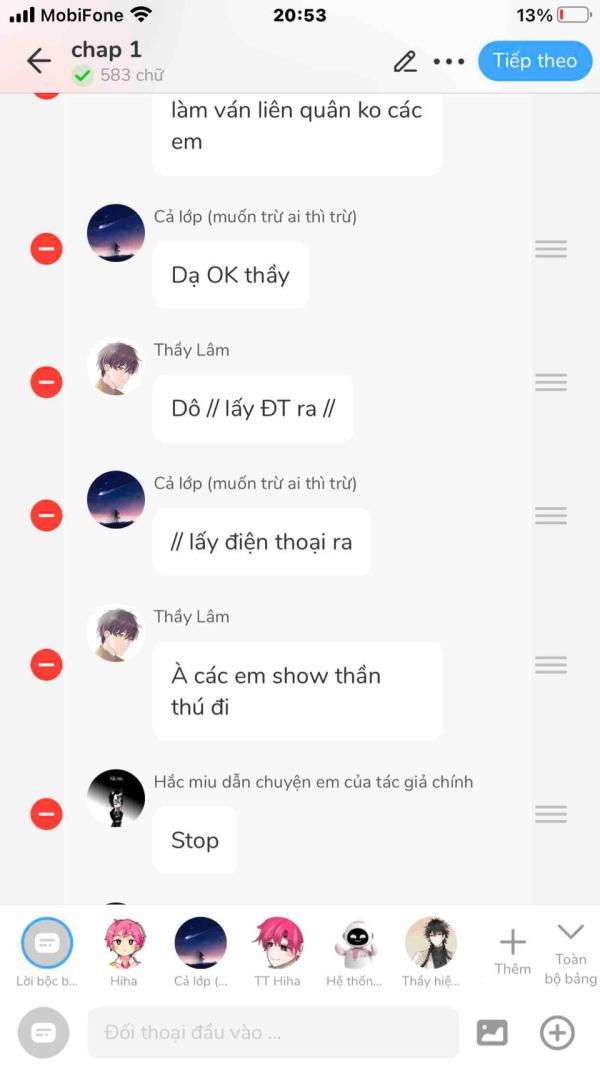Insert an image with picture icon
600x1067 pixels.
[x=492, y=1032]
